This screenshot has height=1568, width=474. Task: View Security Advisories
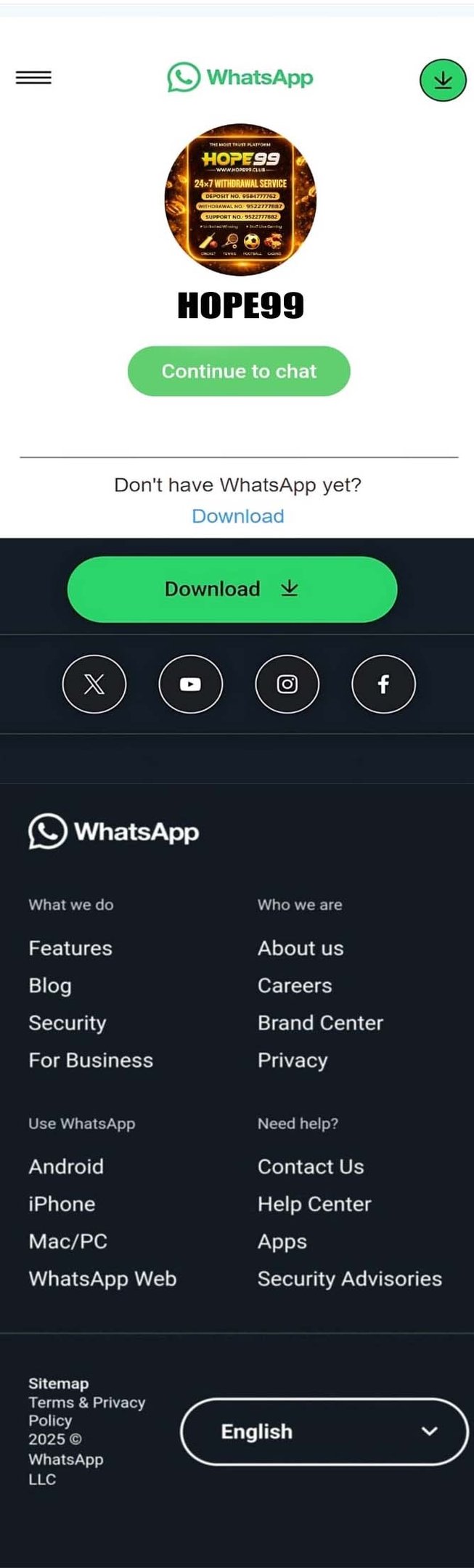(350, 1279)
